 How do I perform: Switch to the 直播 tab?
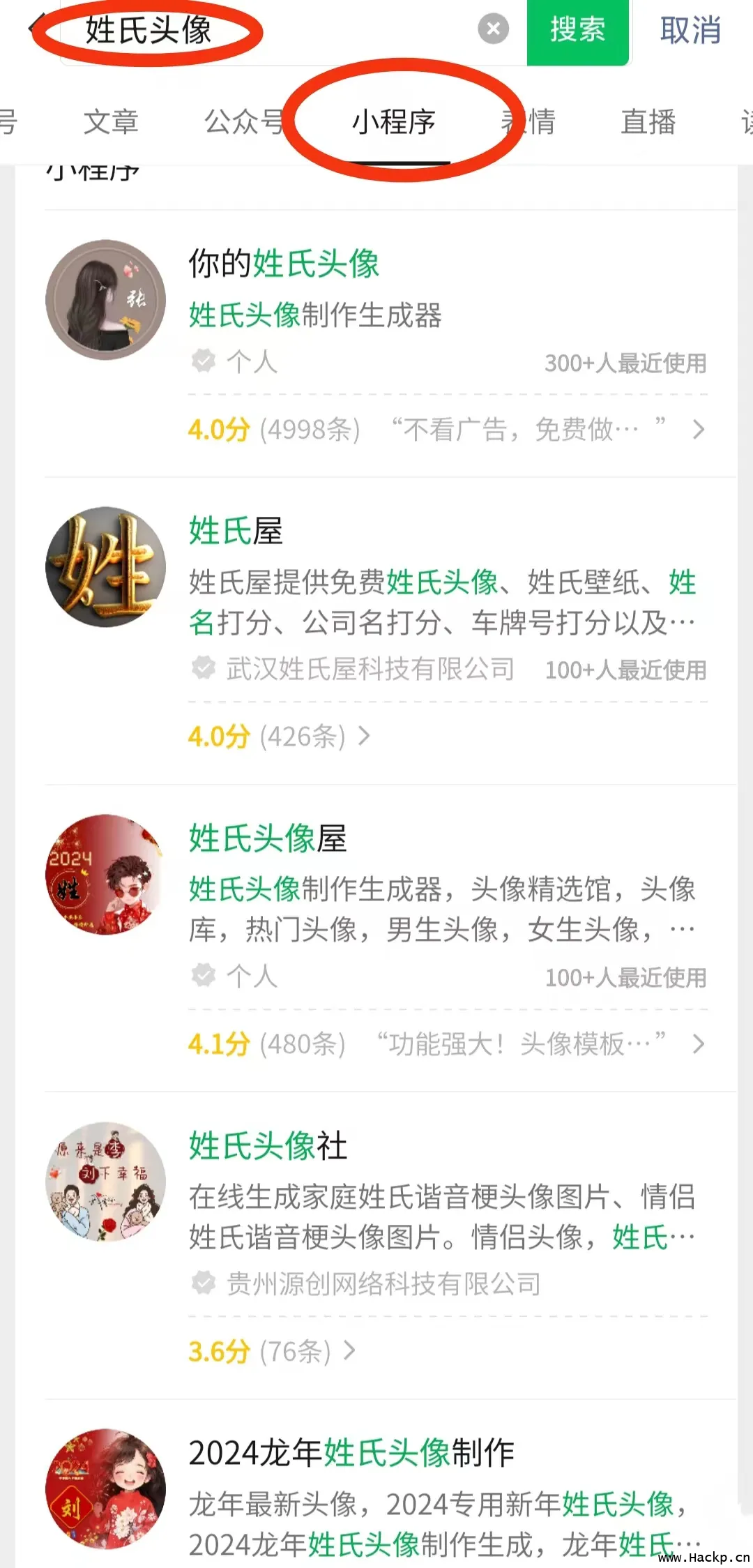coord(648,122)
